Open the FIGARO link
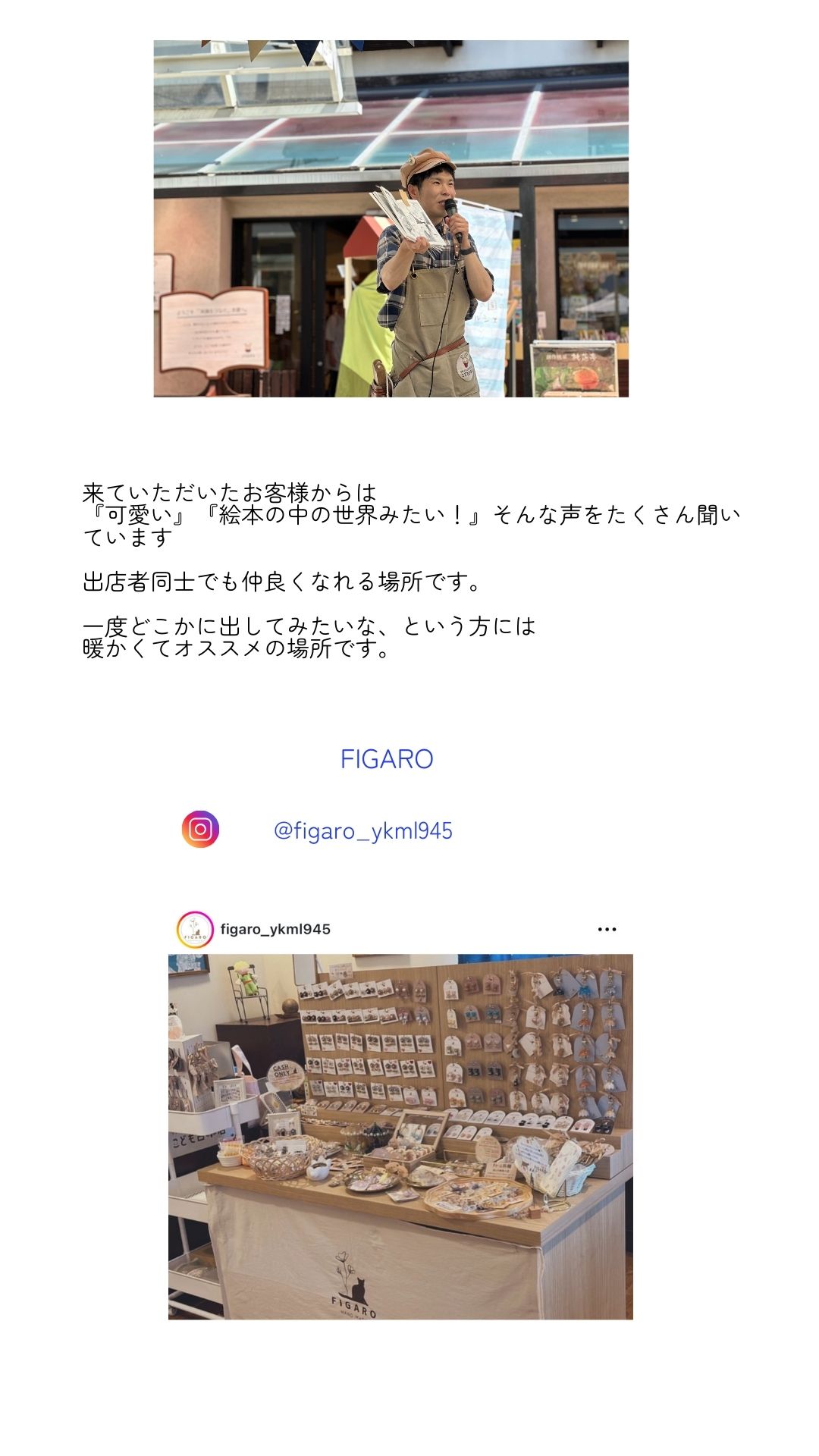 click(x=386, y=759)
